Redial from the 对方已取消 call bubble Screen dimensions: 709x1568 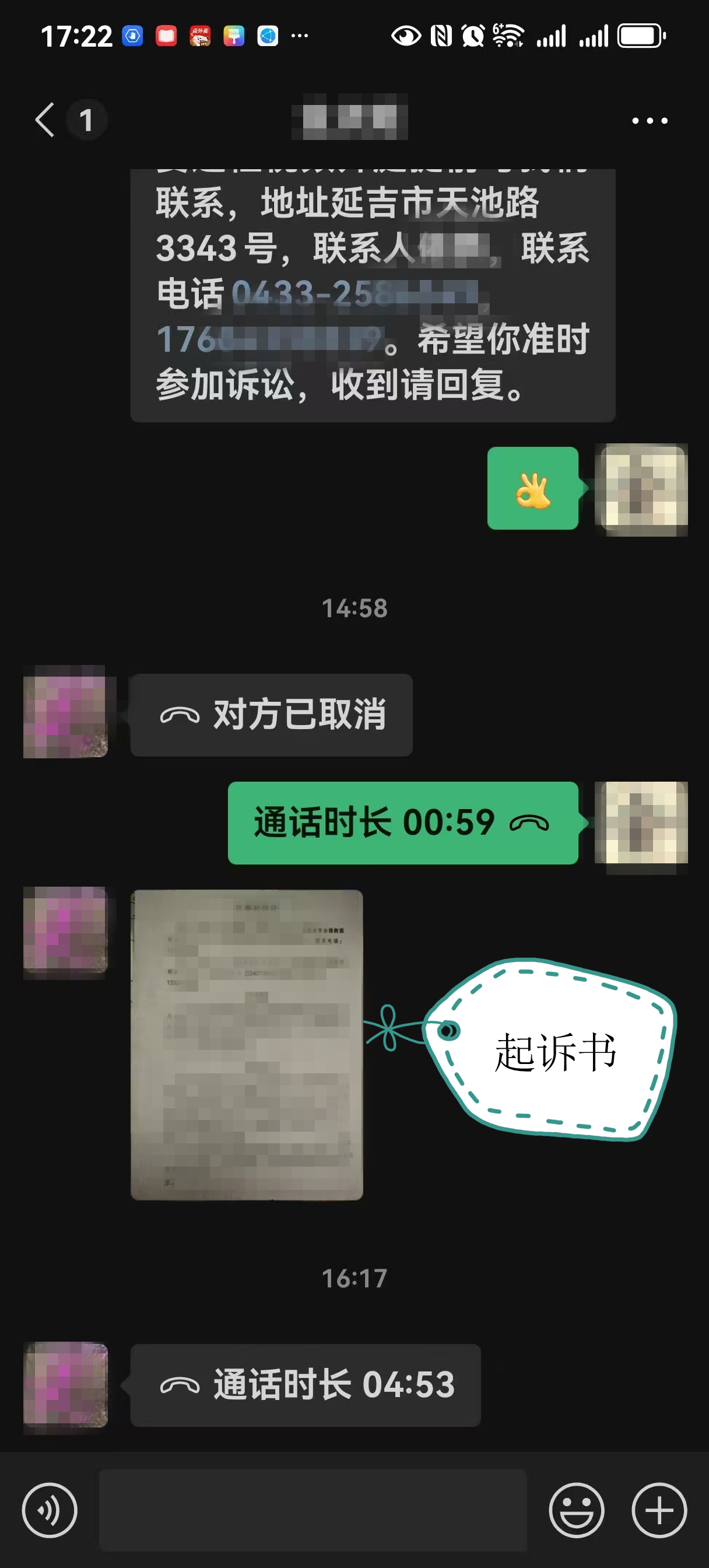click(272, 715)
